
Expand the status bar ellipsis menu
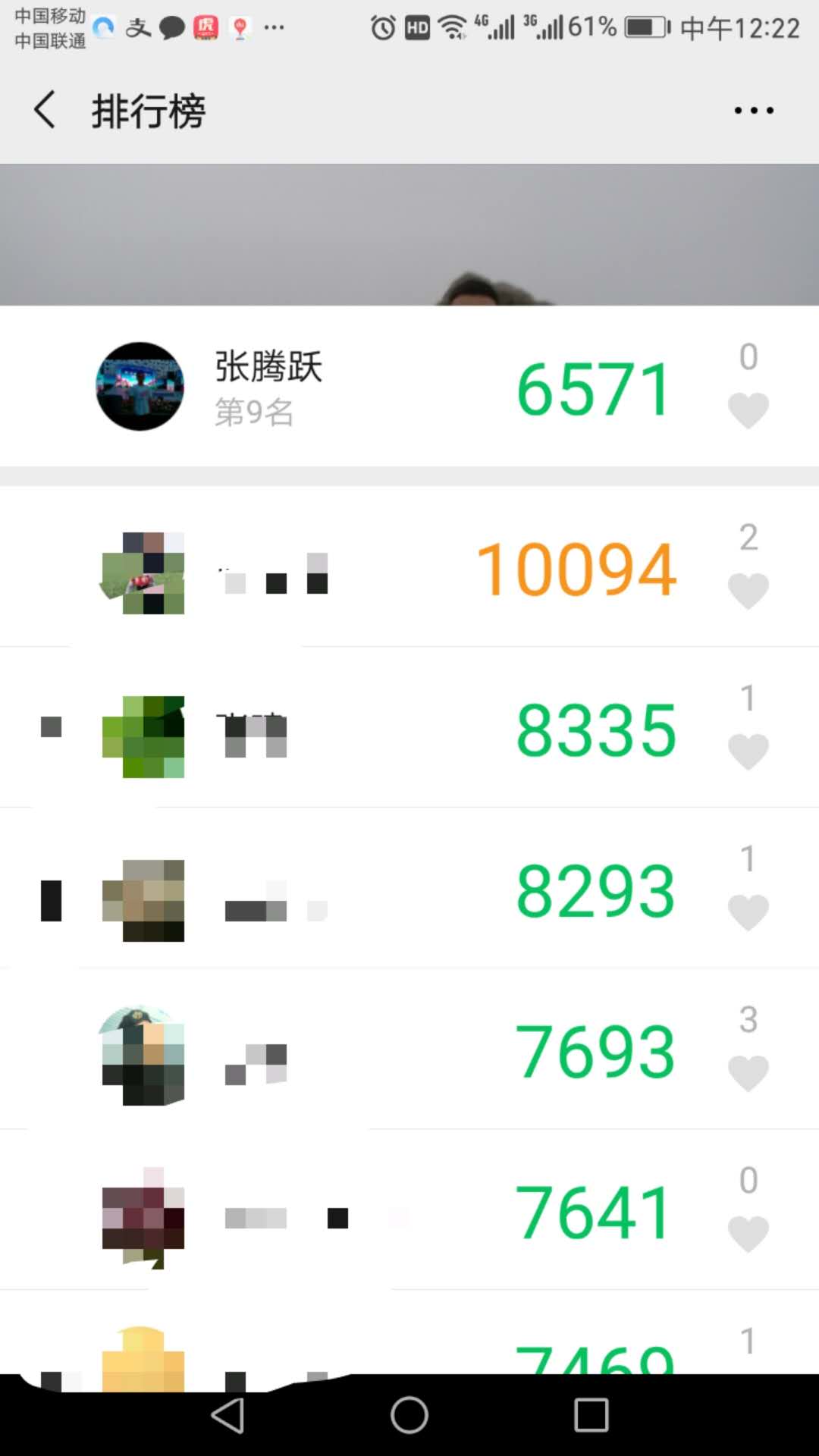pyautogui.click(x=273, y=29)
